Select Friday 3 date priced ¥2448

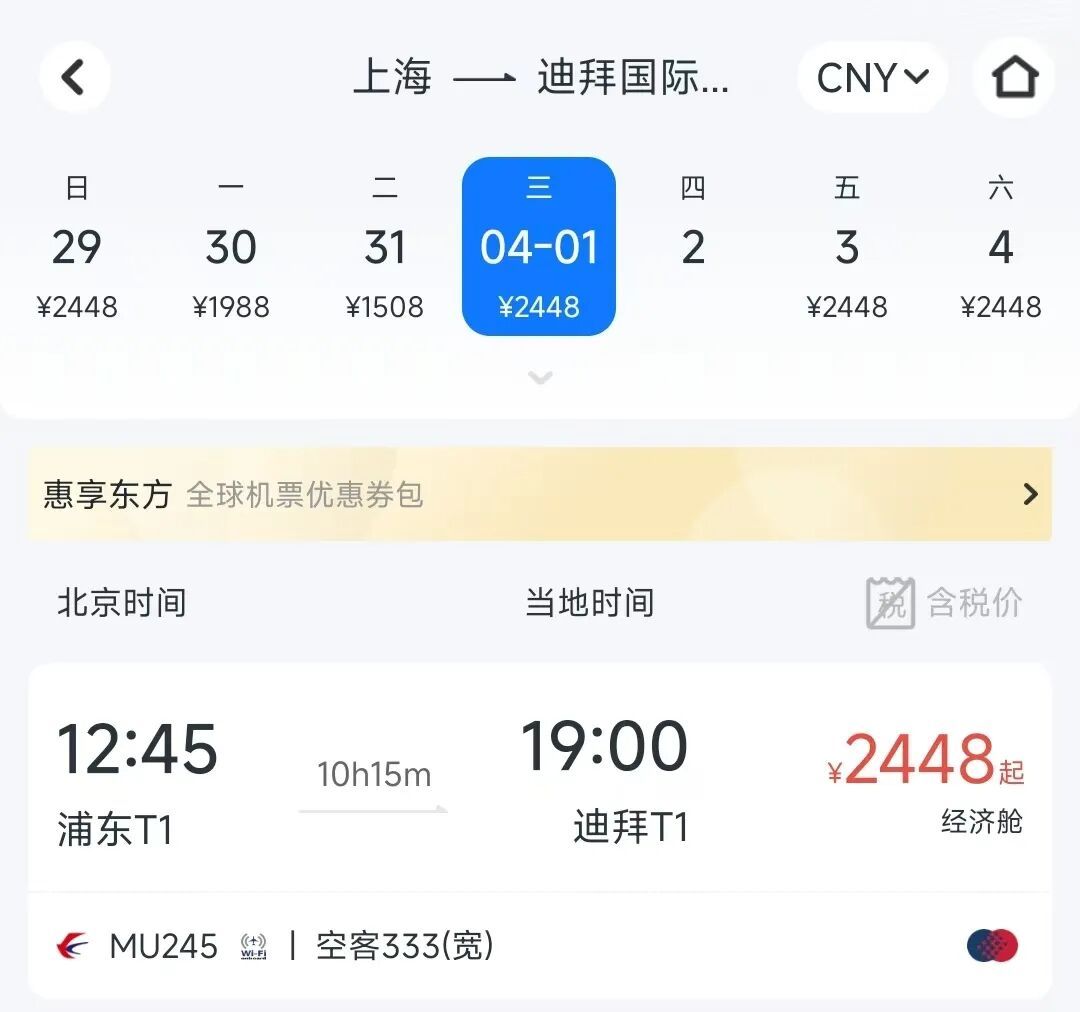pyautogui.click(x=847, y=247)
